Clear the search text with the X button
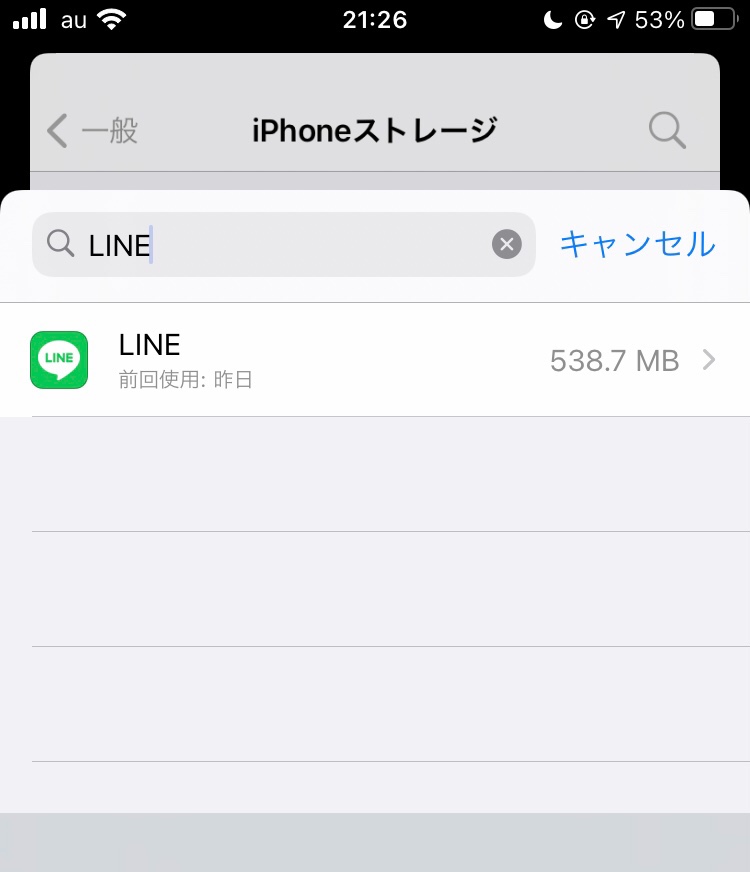This screenshot has width=750, height=872. (507, 244)
